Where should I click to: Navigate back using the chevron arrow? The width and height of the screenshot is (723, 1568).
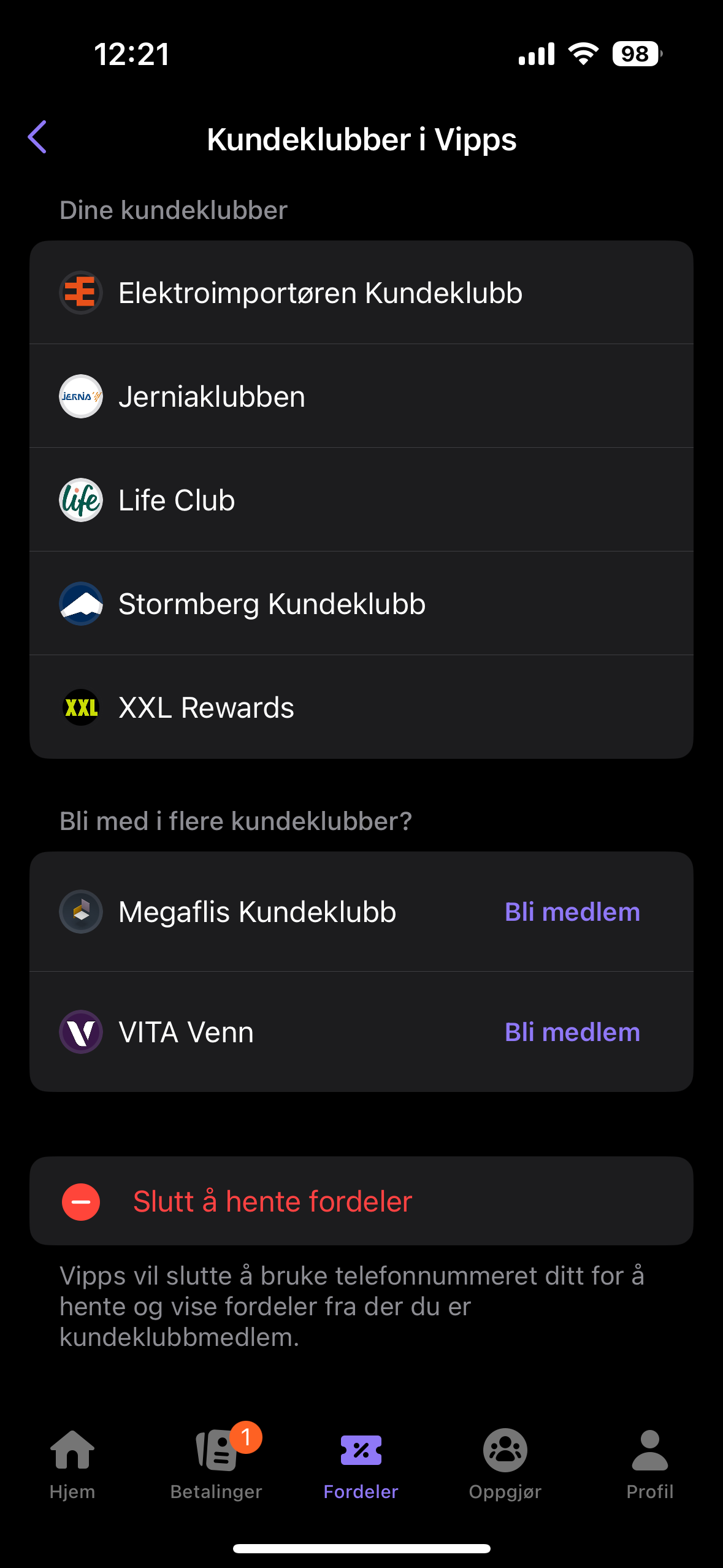click(38, 139)
